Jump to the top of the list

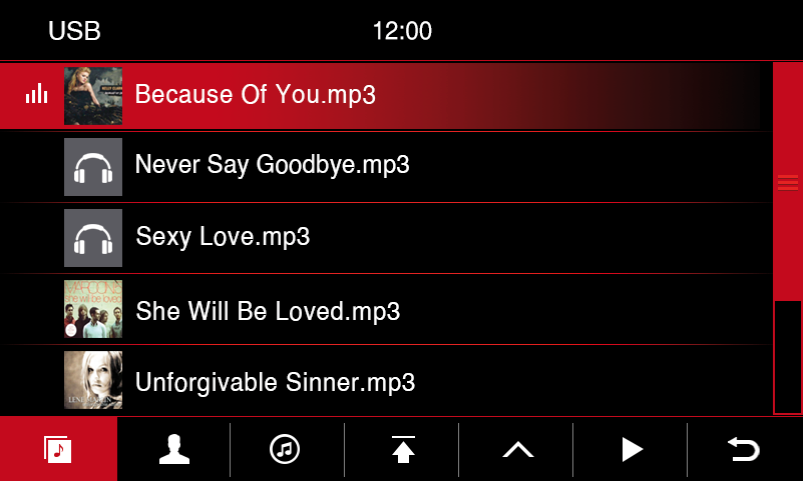point(402,450)
